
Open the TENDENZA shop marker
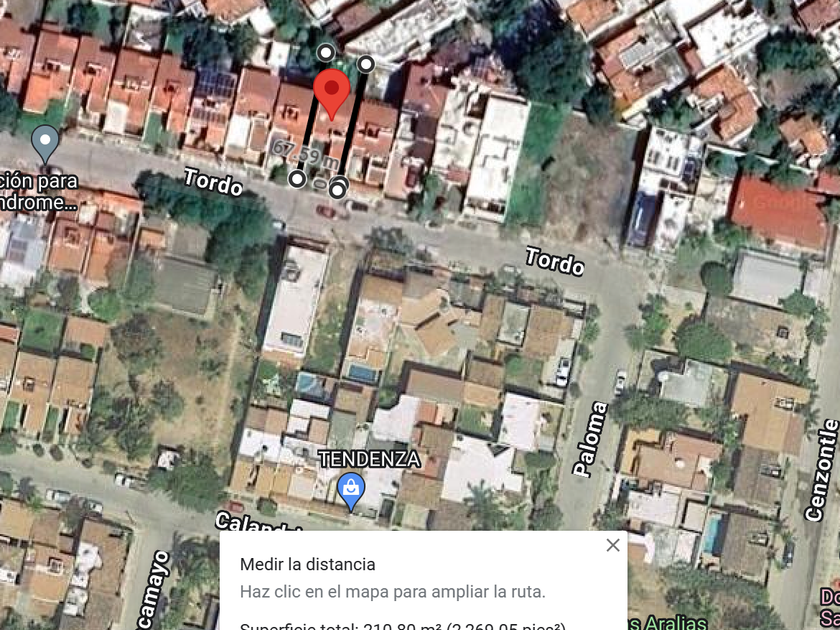[350, 491]
